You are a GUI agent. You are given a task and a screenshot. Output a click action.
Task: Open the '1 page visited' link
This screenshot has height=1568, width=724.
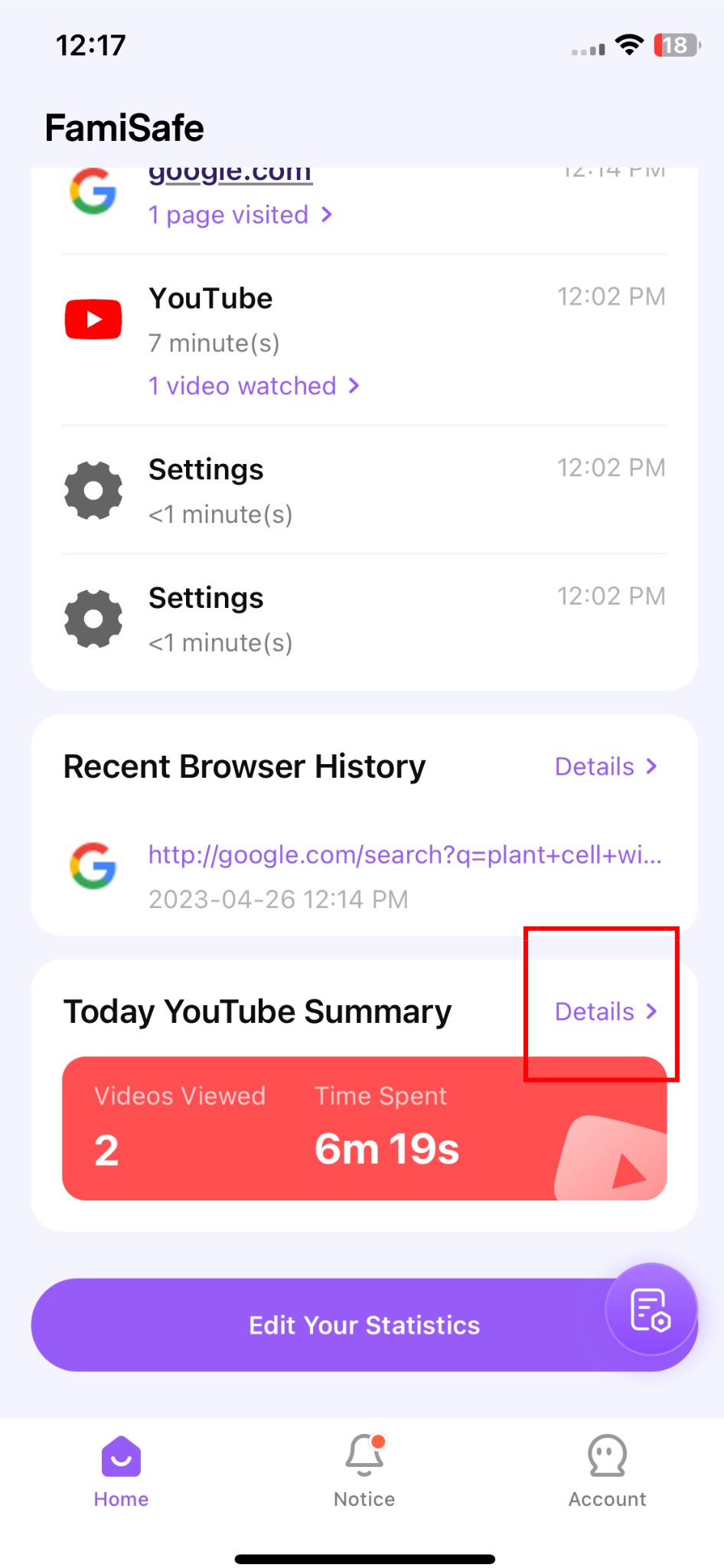coord(240,215)
